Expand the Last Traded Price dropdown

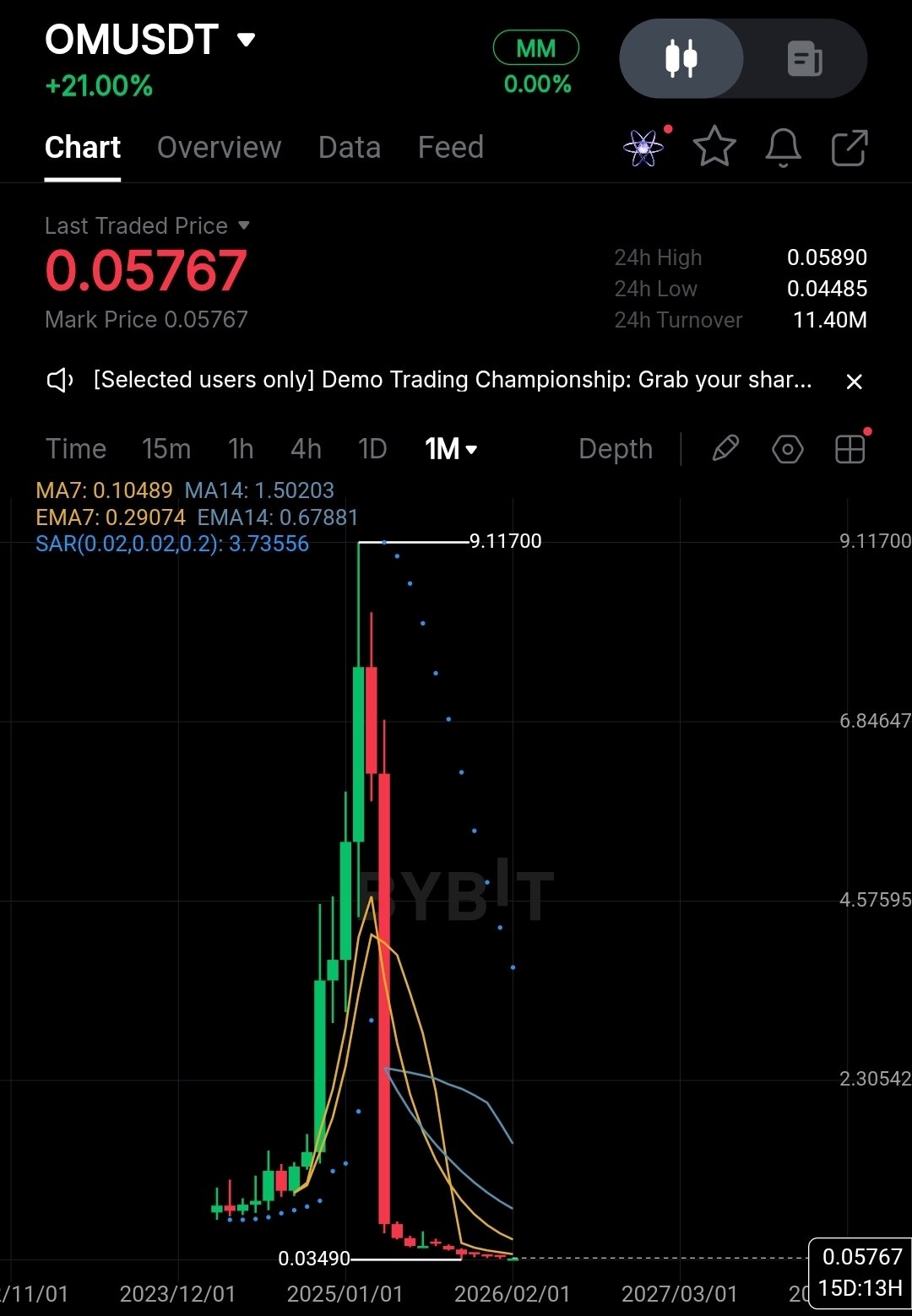(244, 225)
